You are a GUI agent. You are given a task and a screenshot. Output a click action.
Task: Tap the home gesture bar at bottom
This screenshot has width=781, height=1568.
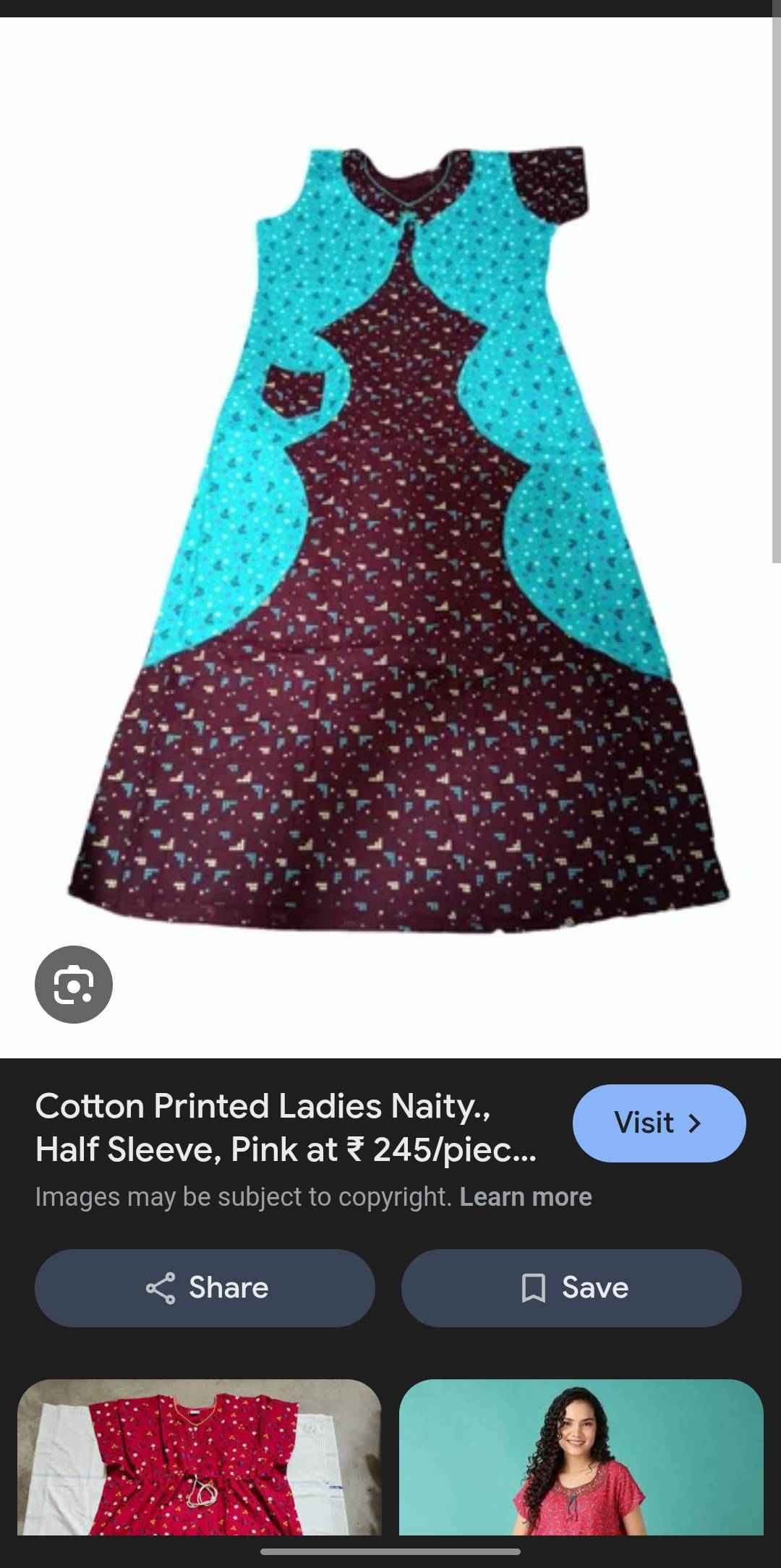390,1551
